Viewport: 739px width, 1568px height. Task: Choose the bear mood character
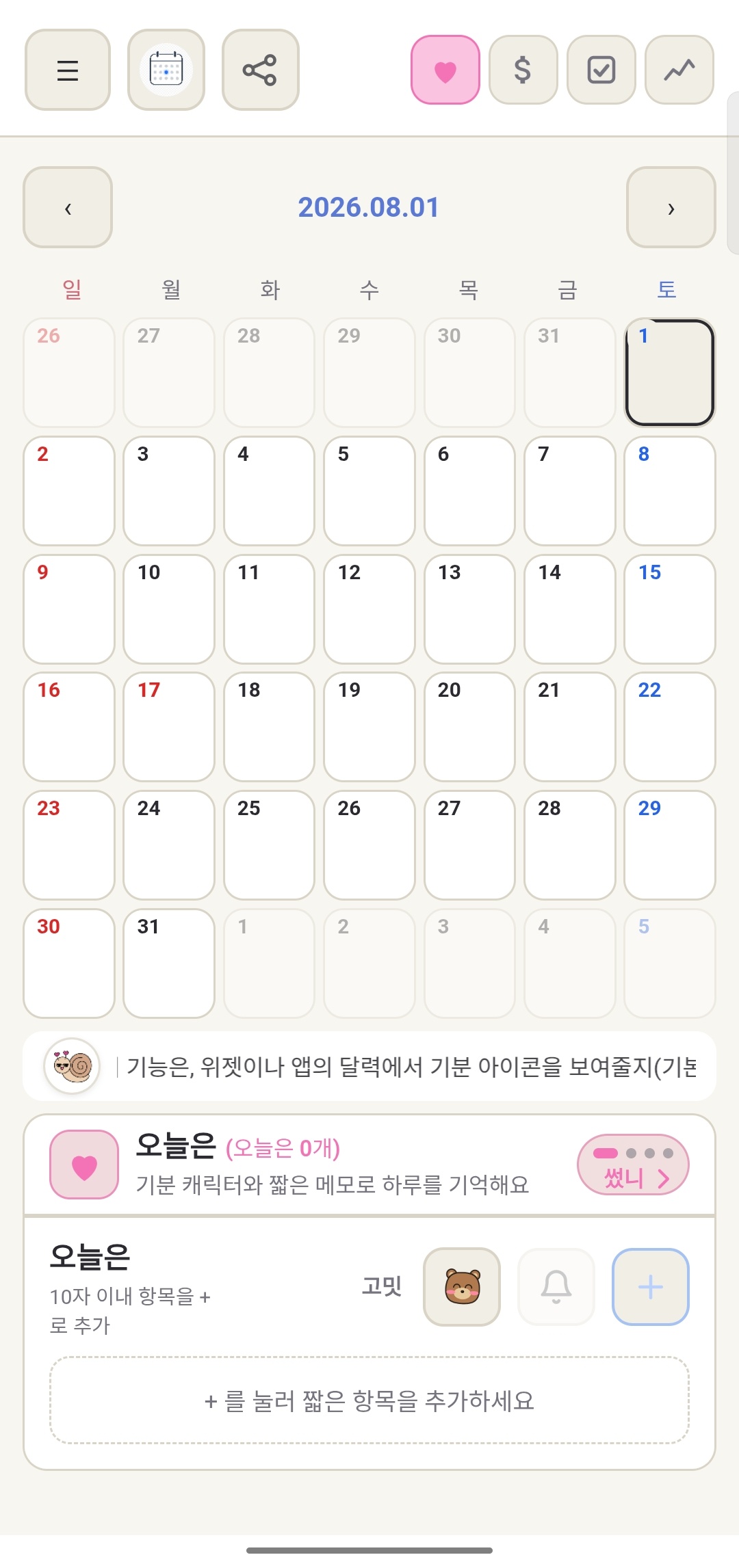coord(462,1287)
